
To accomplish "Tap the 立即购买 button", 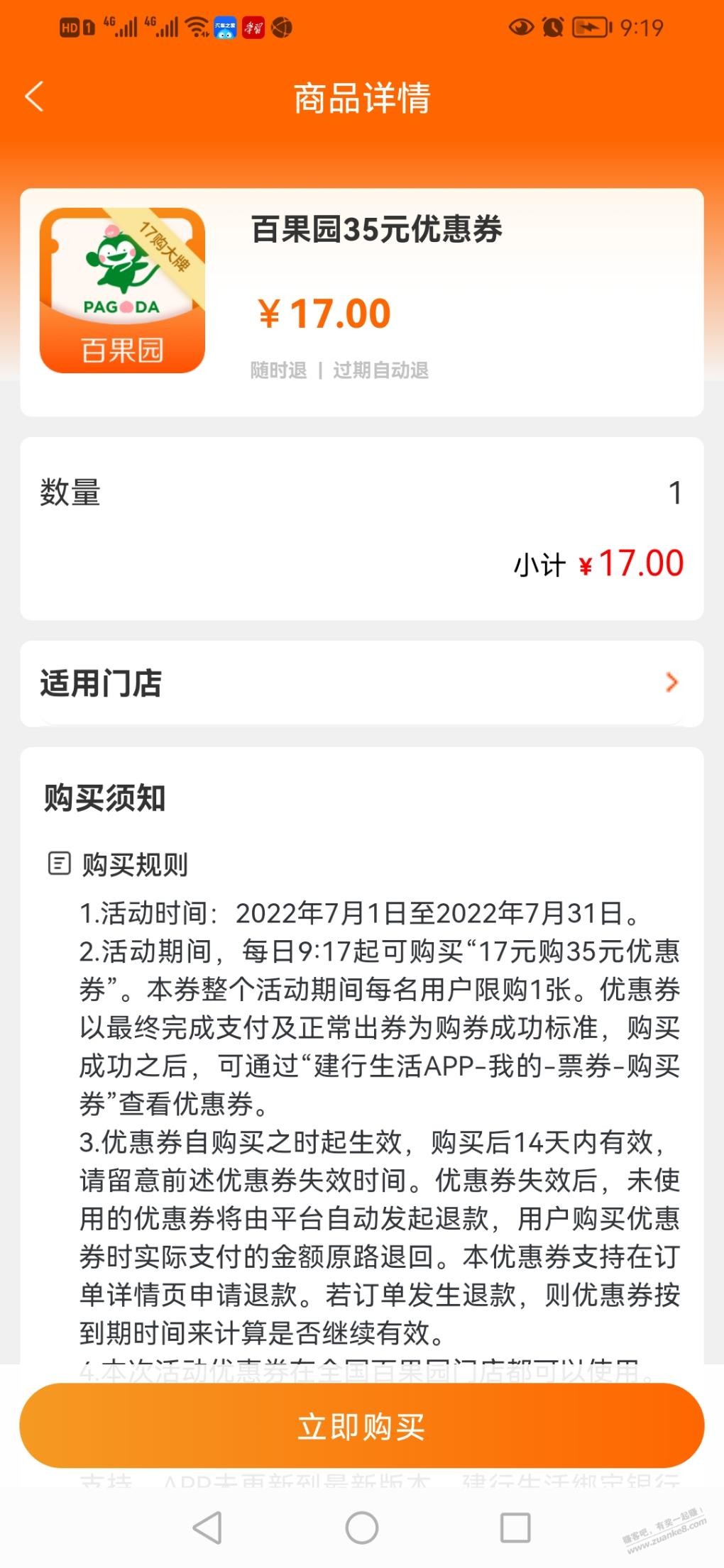I will (x=362, y=1426).
